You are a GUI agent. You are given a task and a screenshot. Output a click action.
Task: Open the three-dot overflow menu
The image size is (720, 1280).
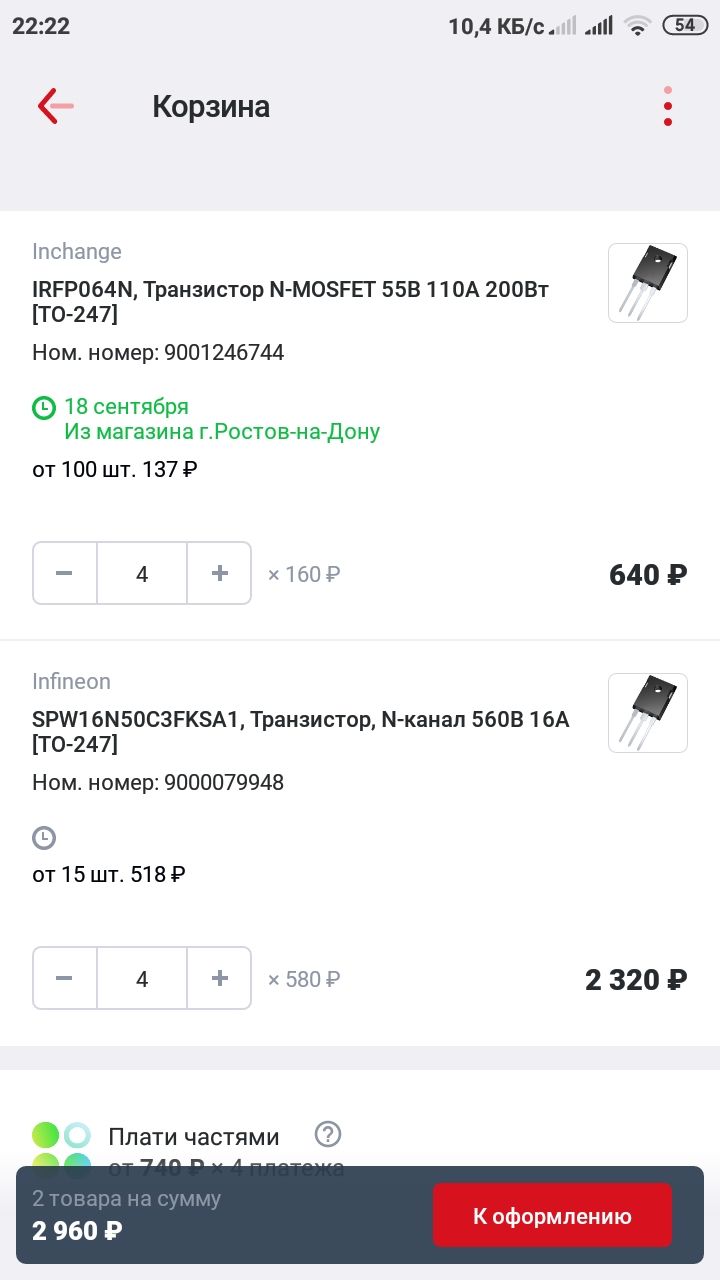667,106
